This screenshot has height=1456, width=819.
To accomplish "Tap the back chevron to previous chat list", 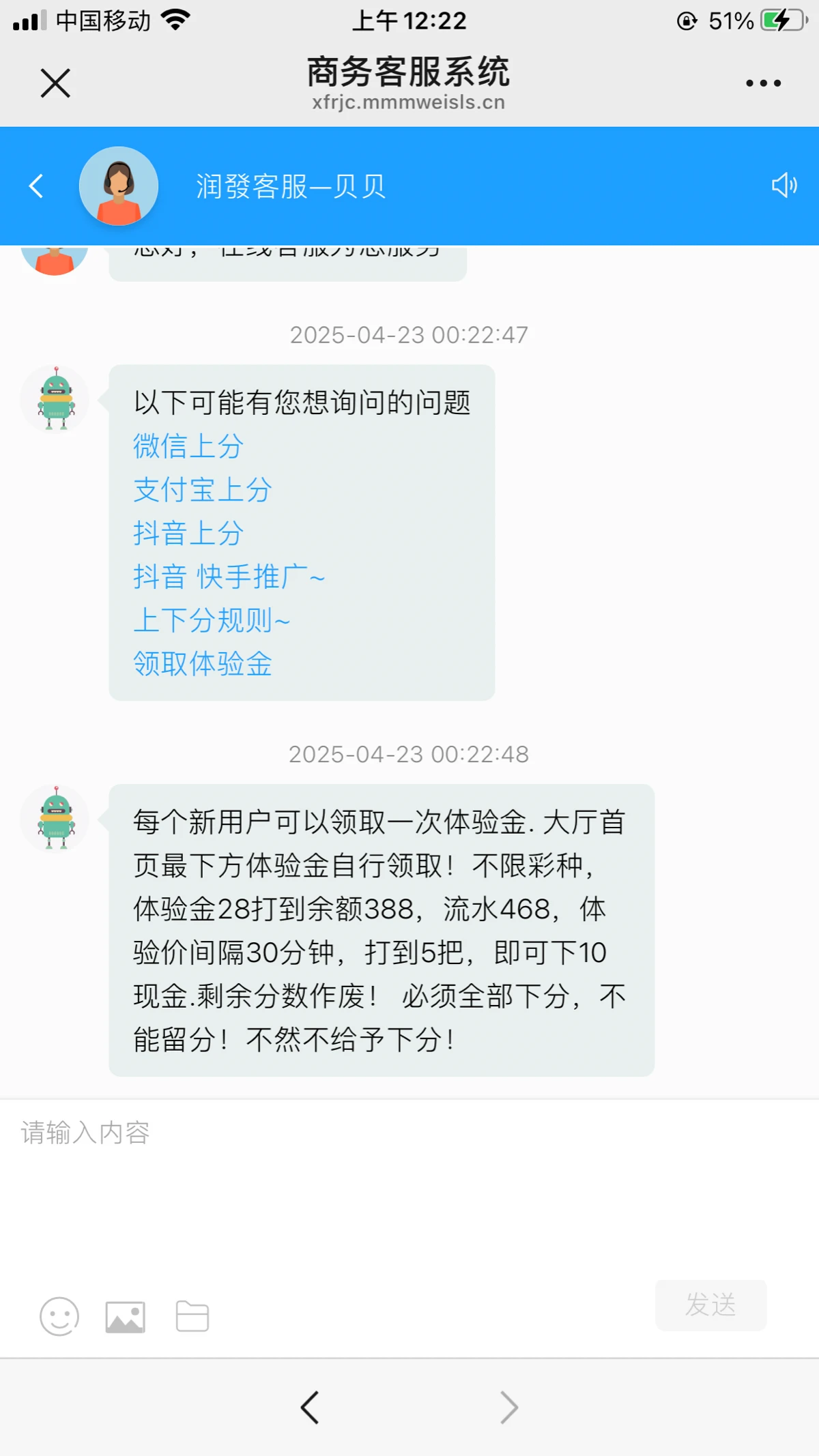I will tap(35, 185).
